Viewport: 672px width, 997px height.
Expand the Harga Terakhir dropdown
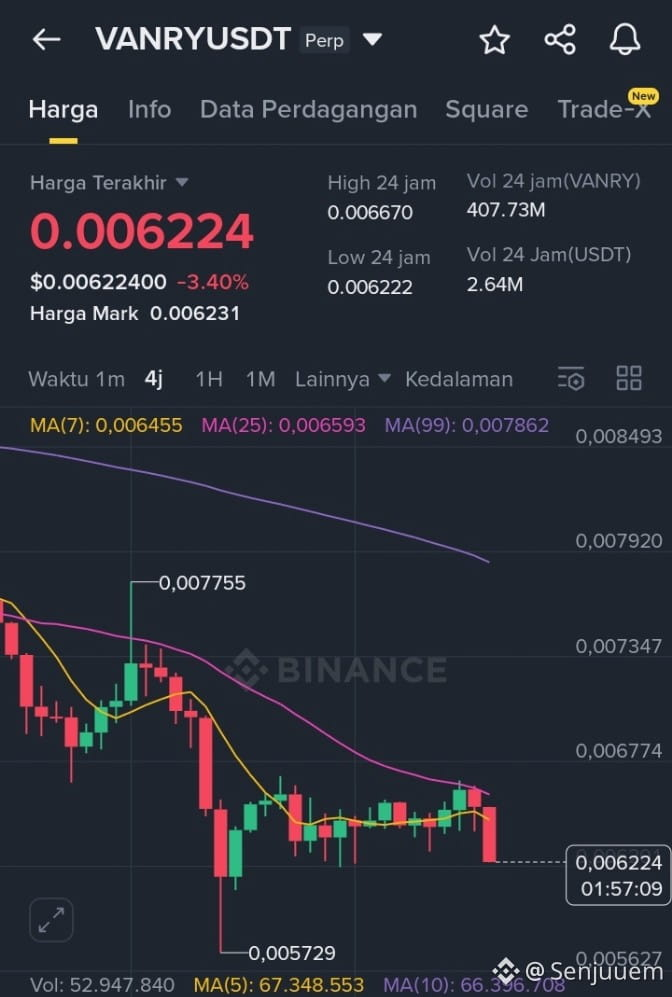click(182, 183)
